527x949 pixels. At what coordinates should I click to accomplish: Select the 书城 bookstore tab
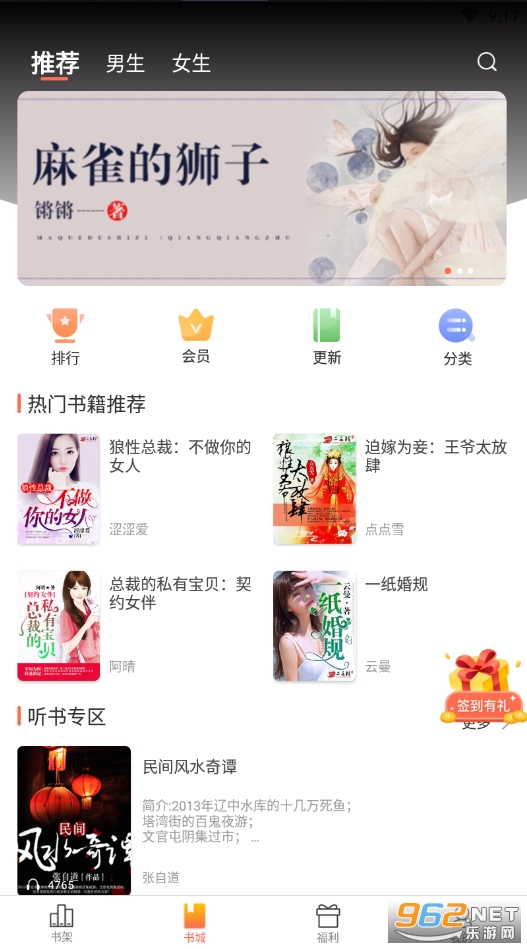(x=195, y=922)
